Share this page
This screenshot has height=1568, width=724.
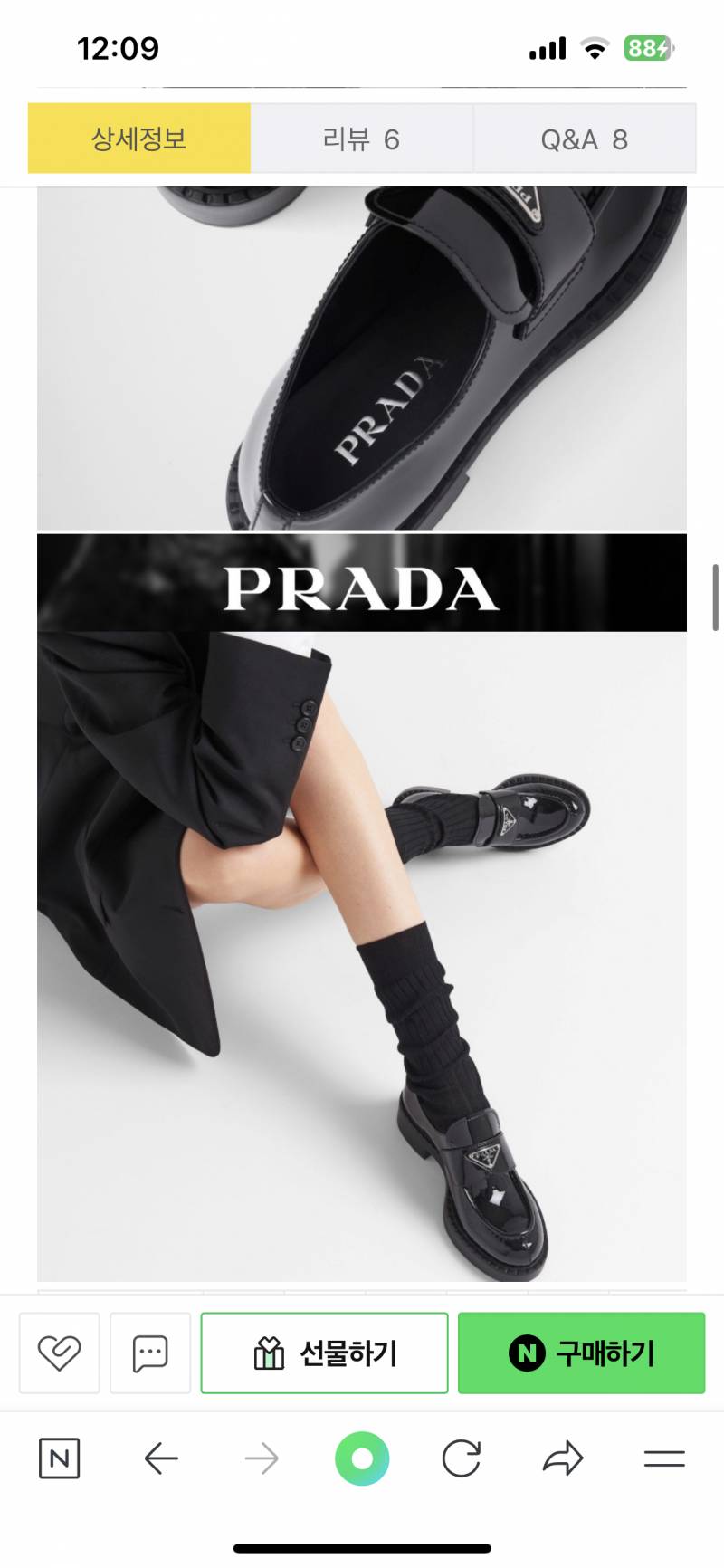click(x=563, y=1458)
